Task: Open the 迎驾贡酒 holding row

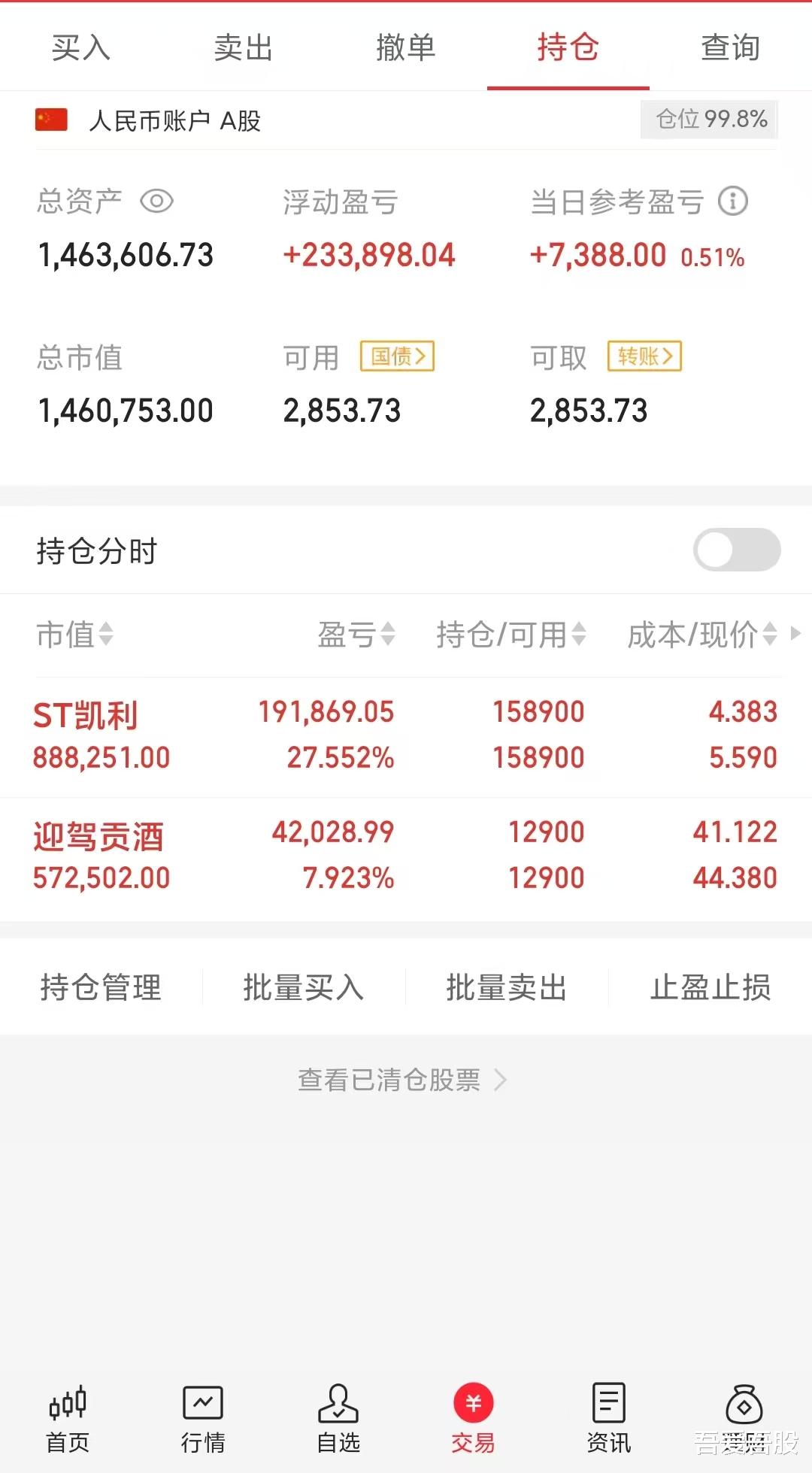Action: coord(406,856)
